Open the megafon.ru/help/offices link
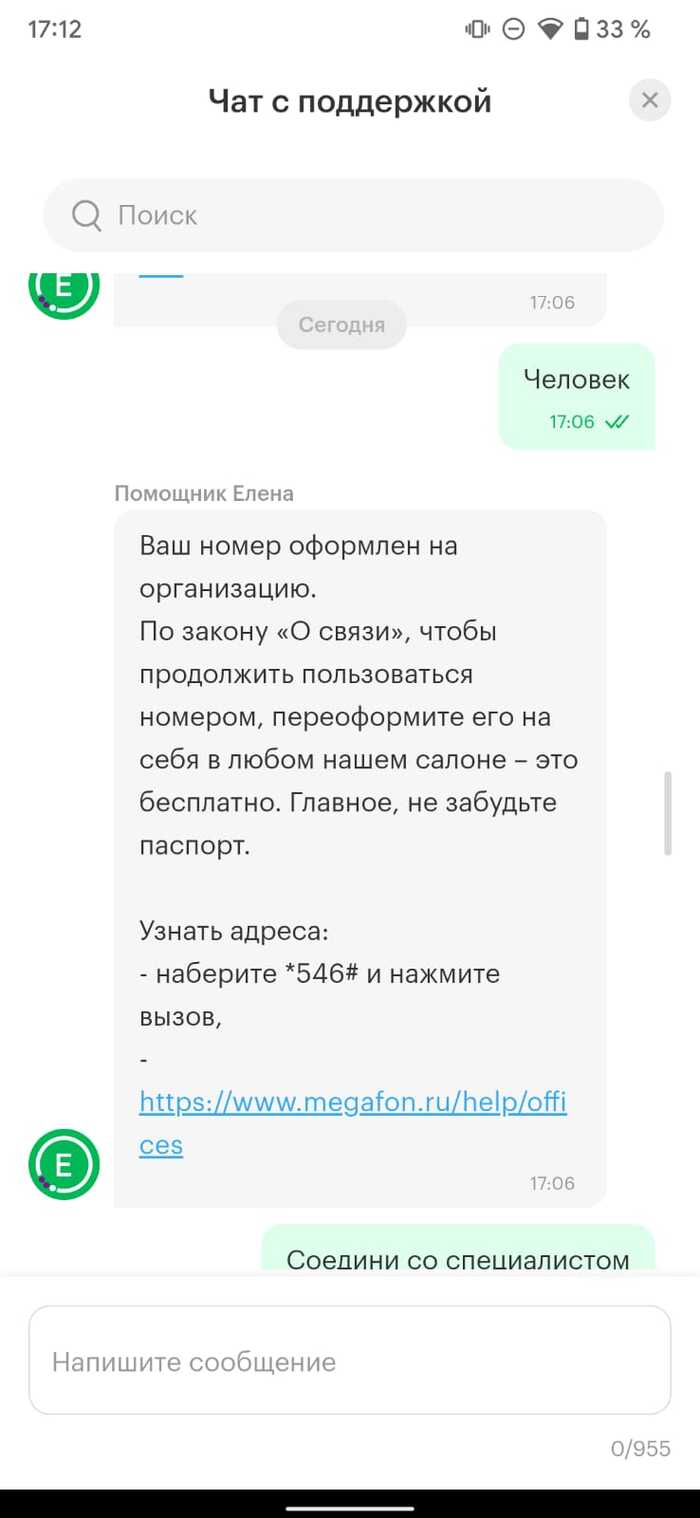The width and height of the screenshot is (700, 1518). [352, 1103]
